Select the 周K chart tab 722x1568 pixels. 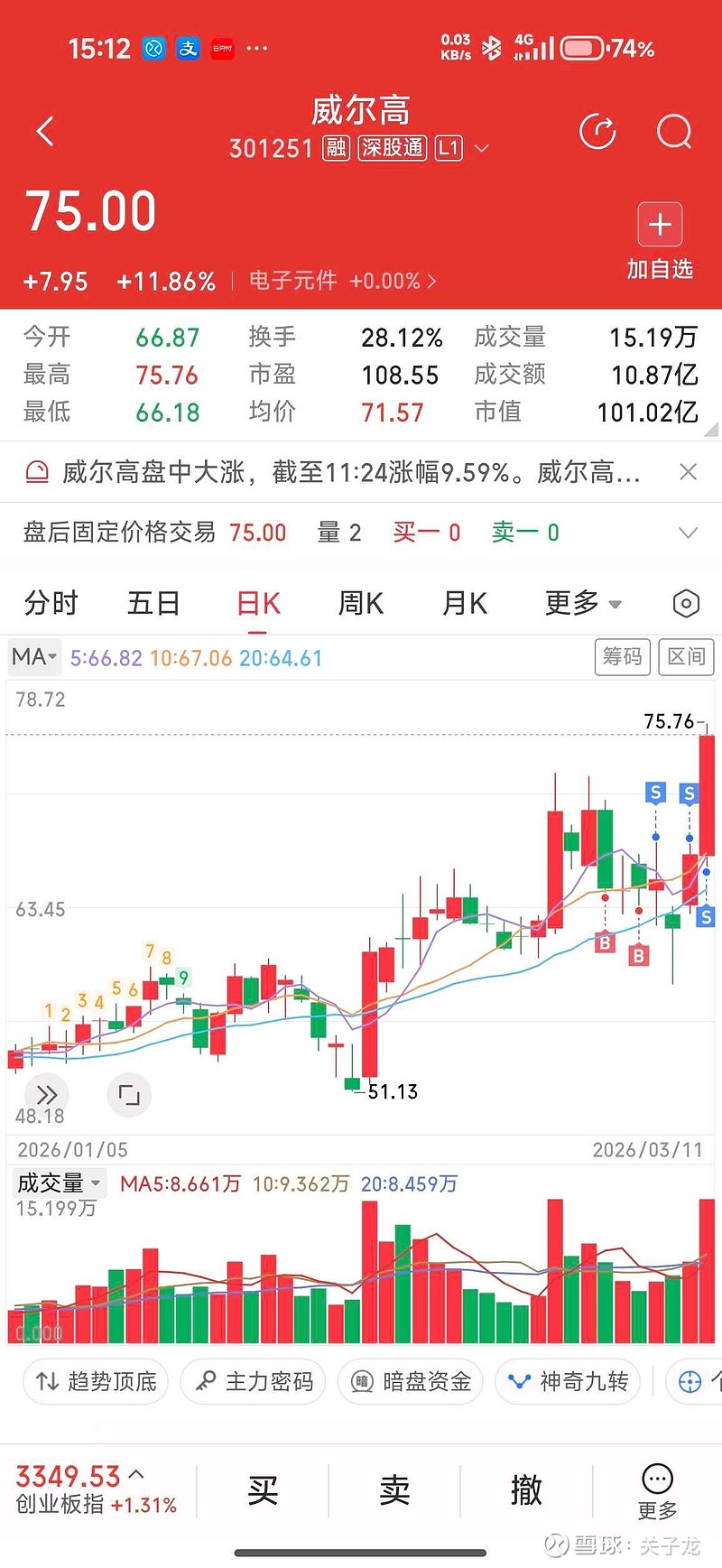click(360, 603)
